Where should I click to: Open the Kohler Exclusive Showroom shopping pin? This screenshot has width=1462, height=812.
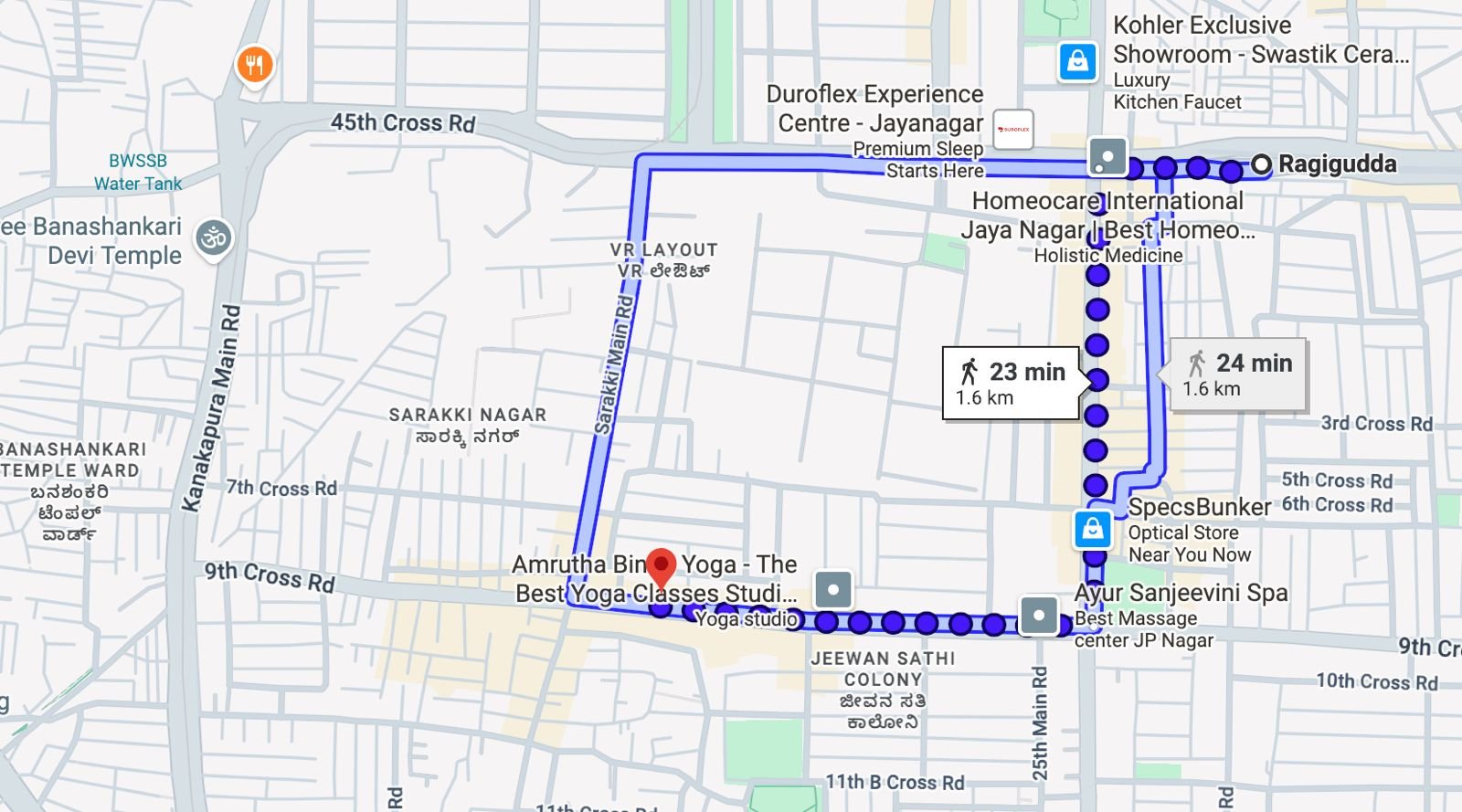coord(1077,62)
